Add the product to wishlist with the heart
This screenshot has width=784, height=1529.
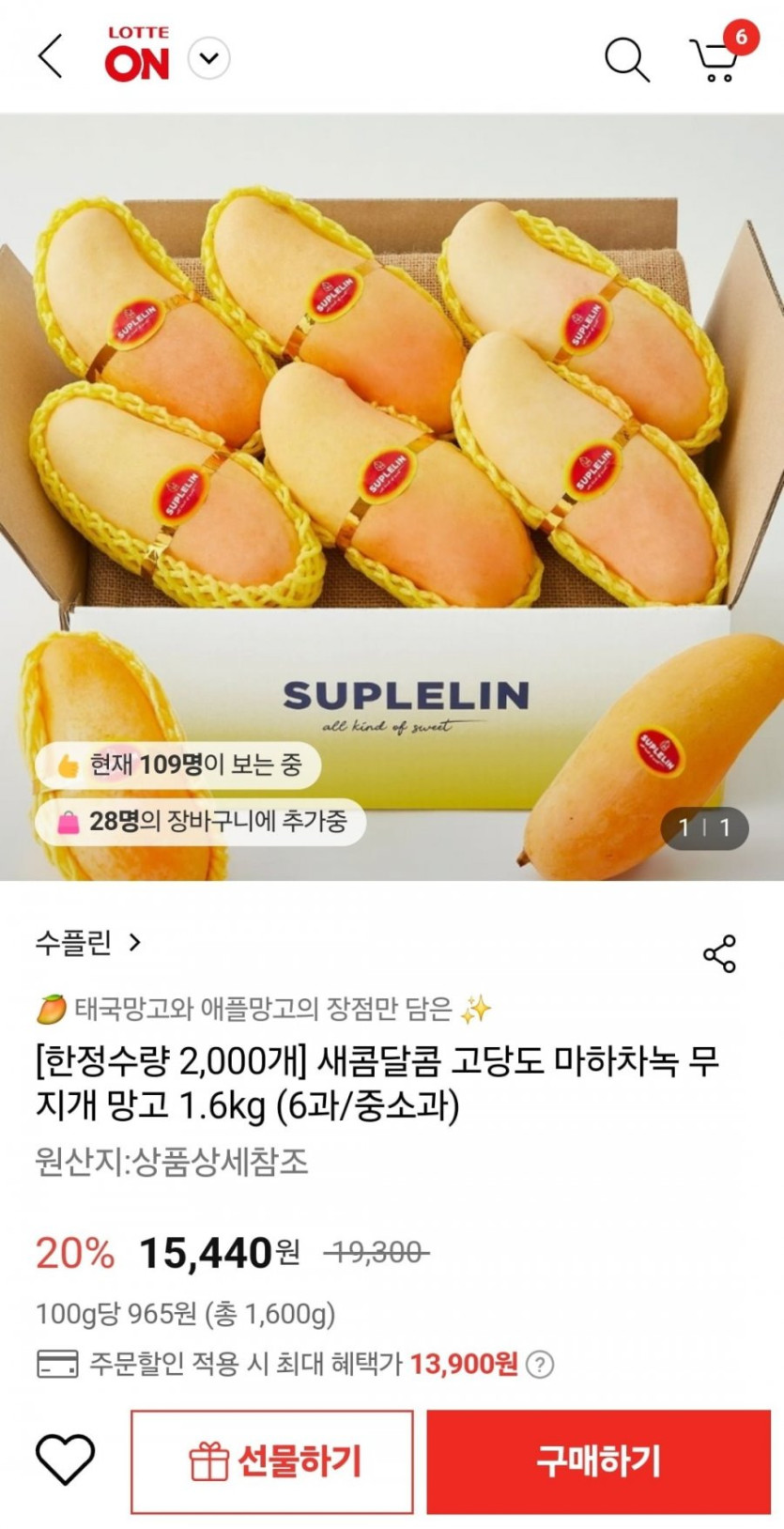point(65,1459)
